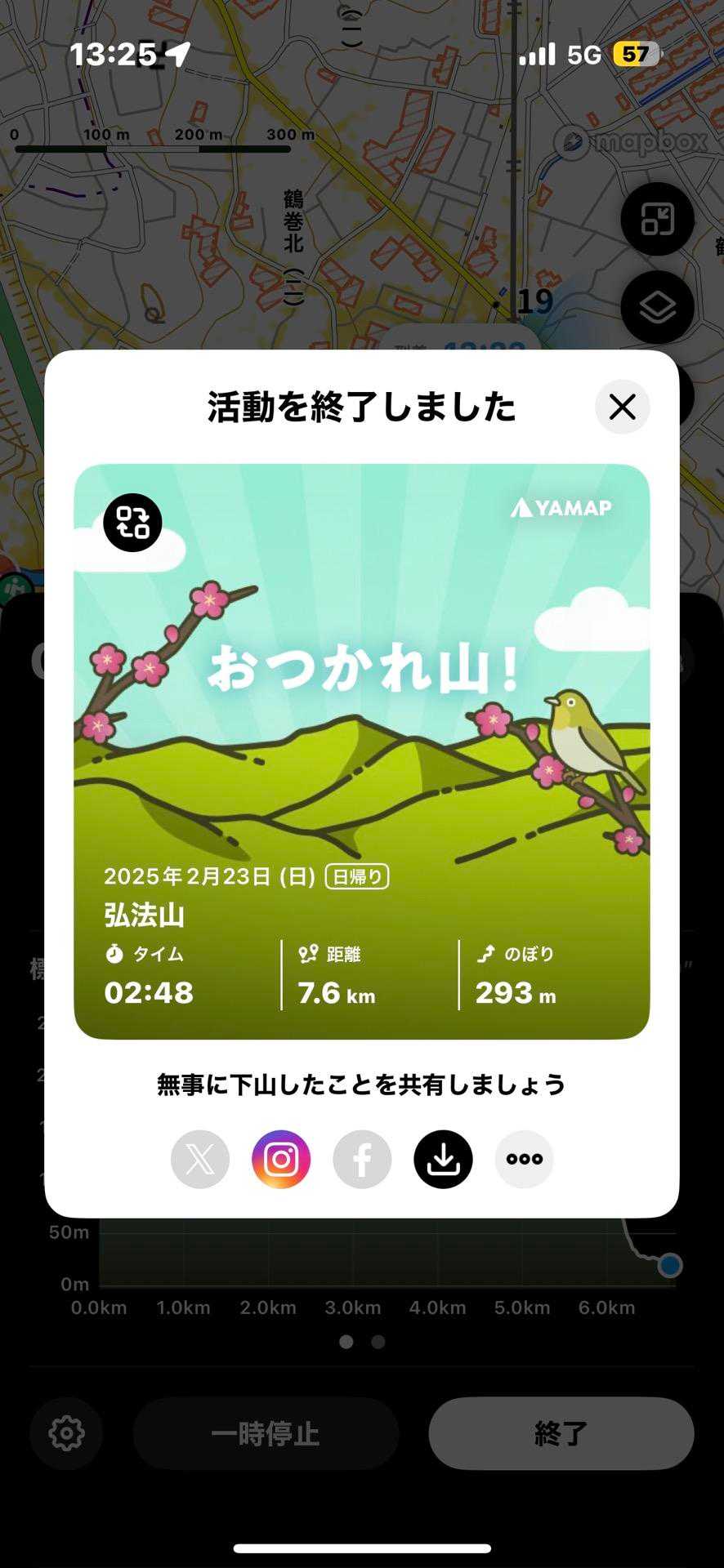Share the activity on Facebook

pyautogui.click(x=362, y=1159)
